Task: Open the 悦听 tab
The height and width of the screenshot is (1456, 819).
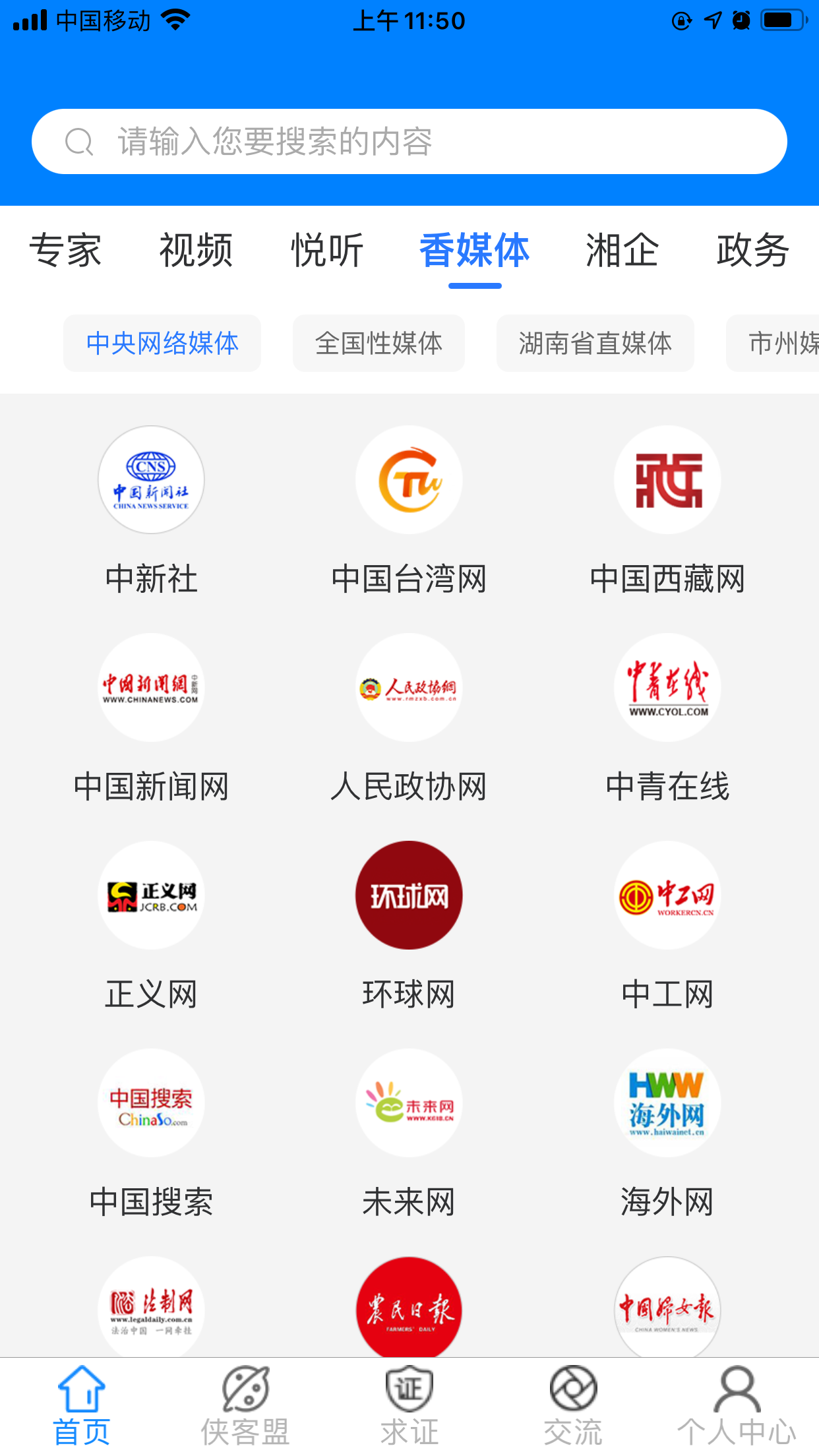Action: pos(327,251)
